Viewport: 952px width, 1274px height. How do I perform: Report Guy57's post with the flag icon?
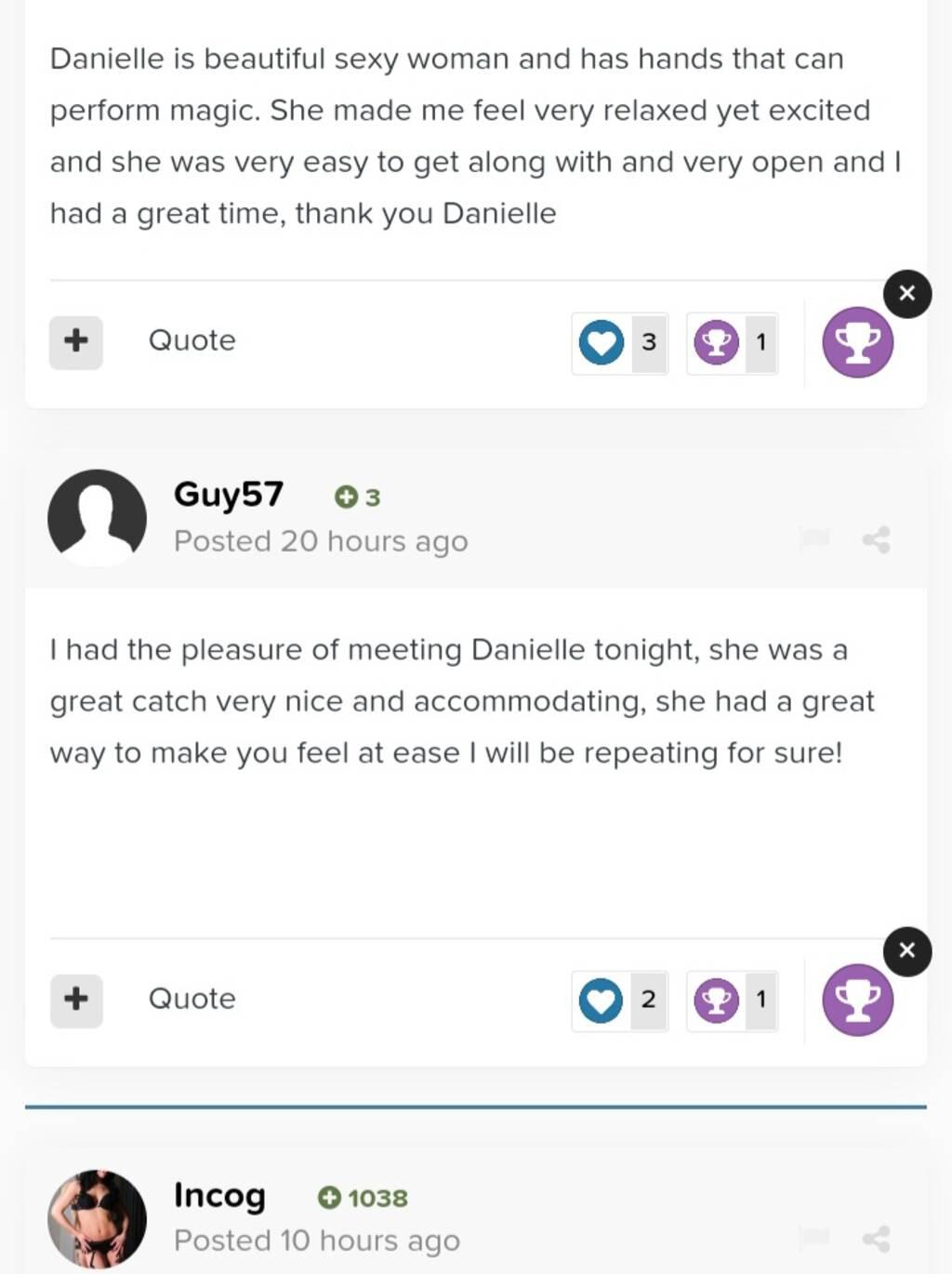(x=814, y=538)
